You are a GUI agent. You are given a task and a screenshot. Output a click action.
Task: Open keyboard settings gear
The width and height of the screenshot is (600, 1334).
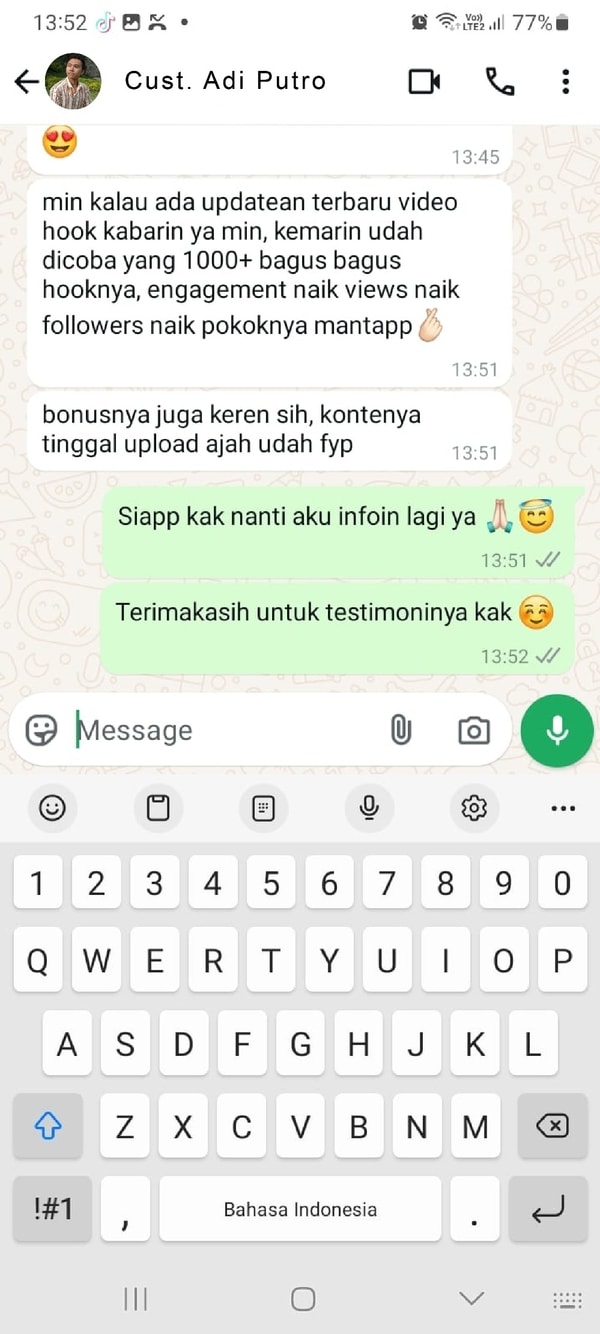click(x=474, y=807)
